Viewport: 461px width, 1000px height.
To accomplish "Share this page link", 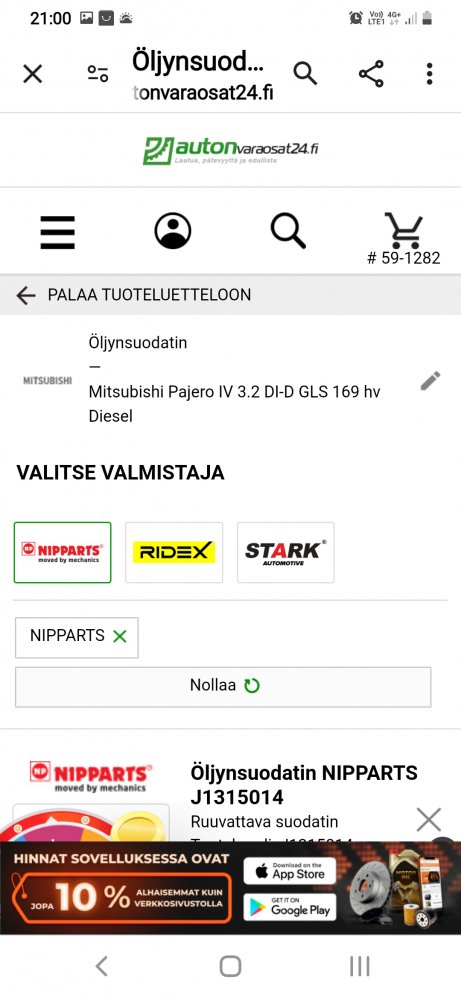I will 371,74.
